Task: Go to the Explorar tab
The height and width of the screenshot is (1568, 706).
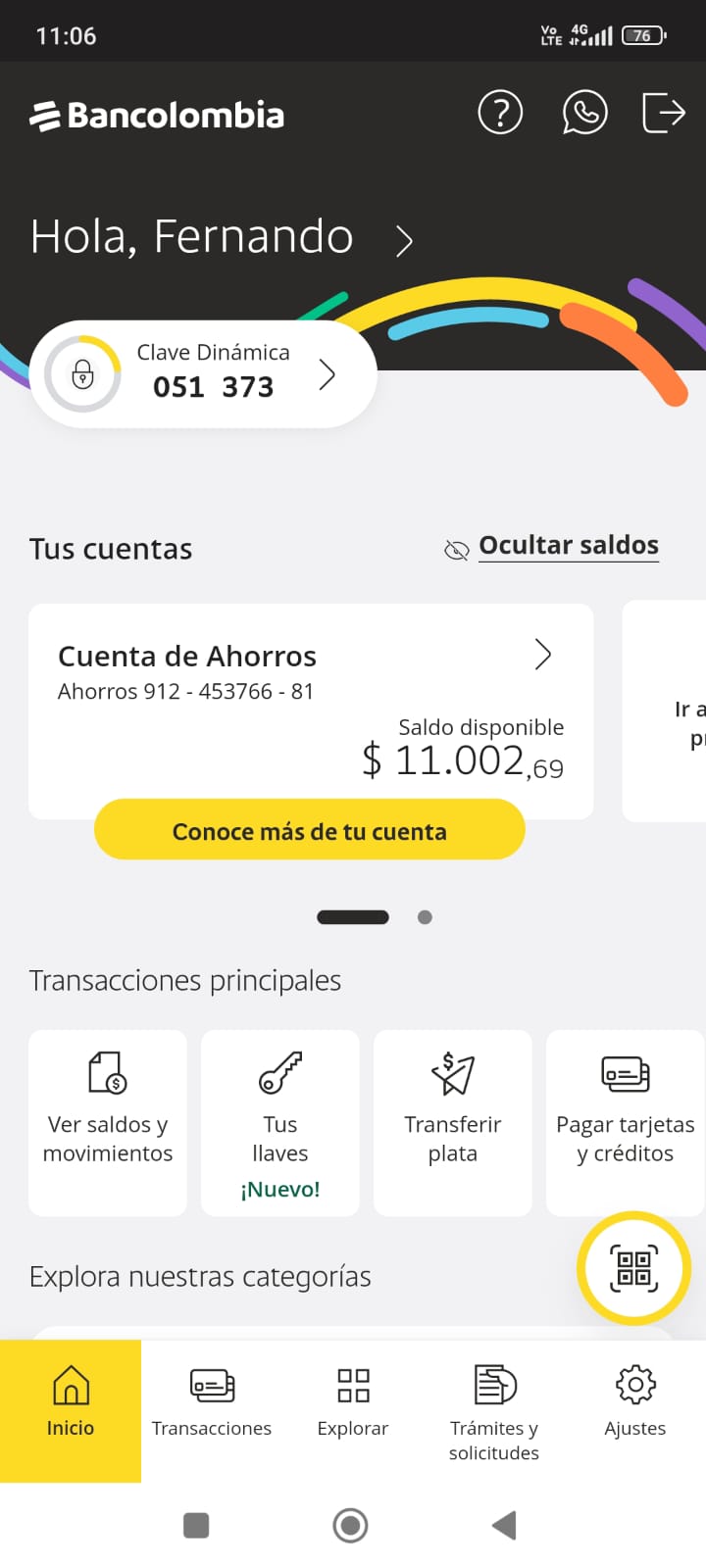Action: click(x=353, y=1402)
